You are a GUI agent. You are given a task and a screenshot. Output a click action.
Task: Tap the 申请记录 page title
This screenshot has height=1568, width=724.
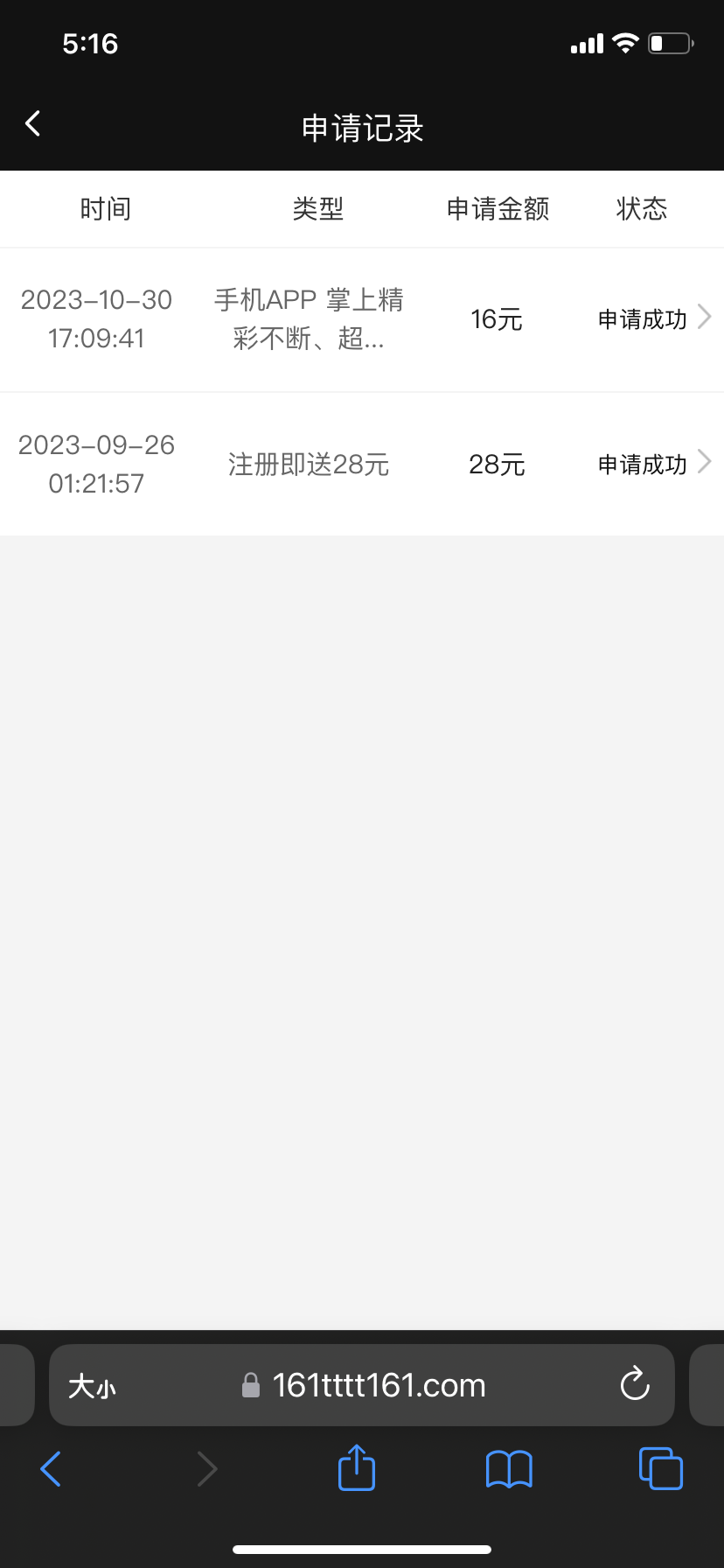[x=362, y=128]
